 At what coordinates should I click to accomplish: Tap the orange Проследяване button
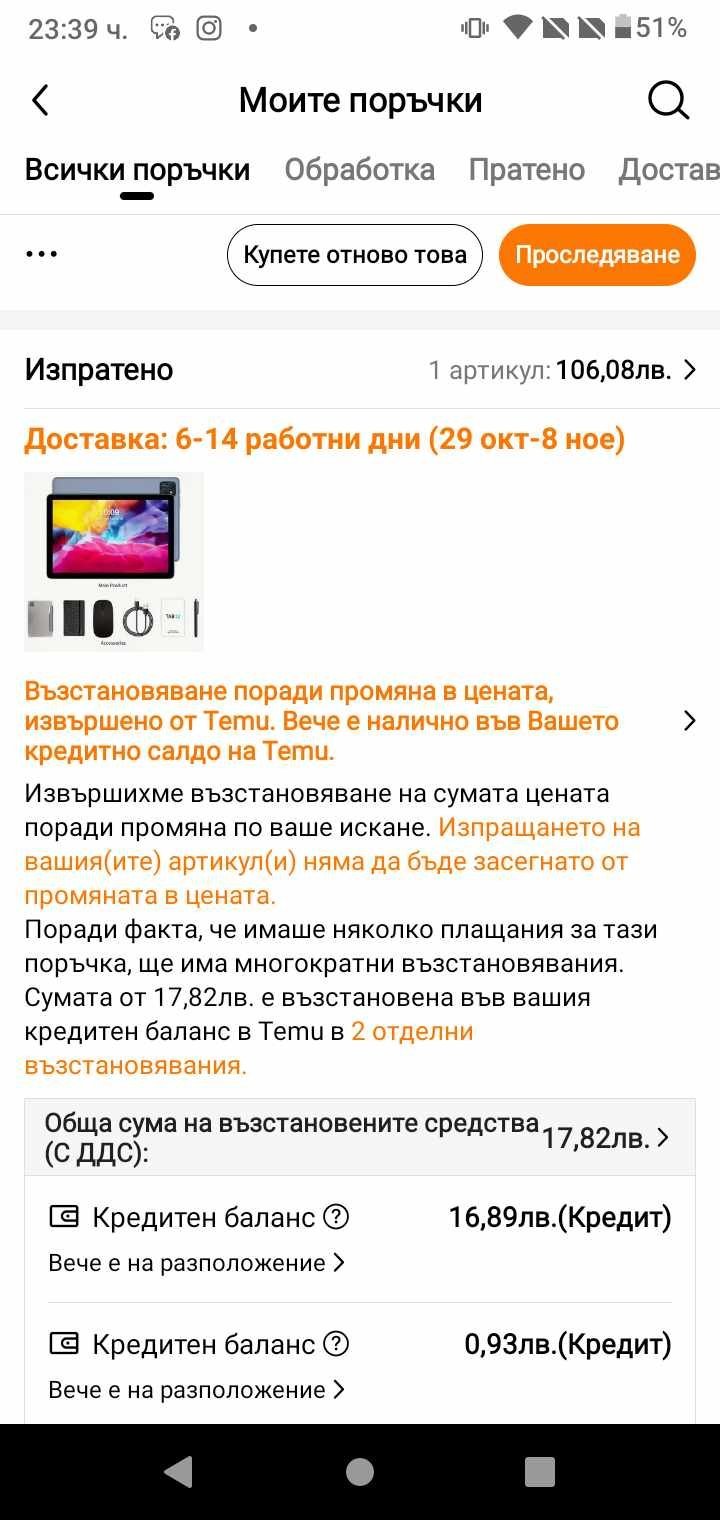(597, 255)
